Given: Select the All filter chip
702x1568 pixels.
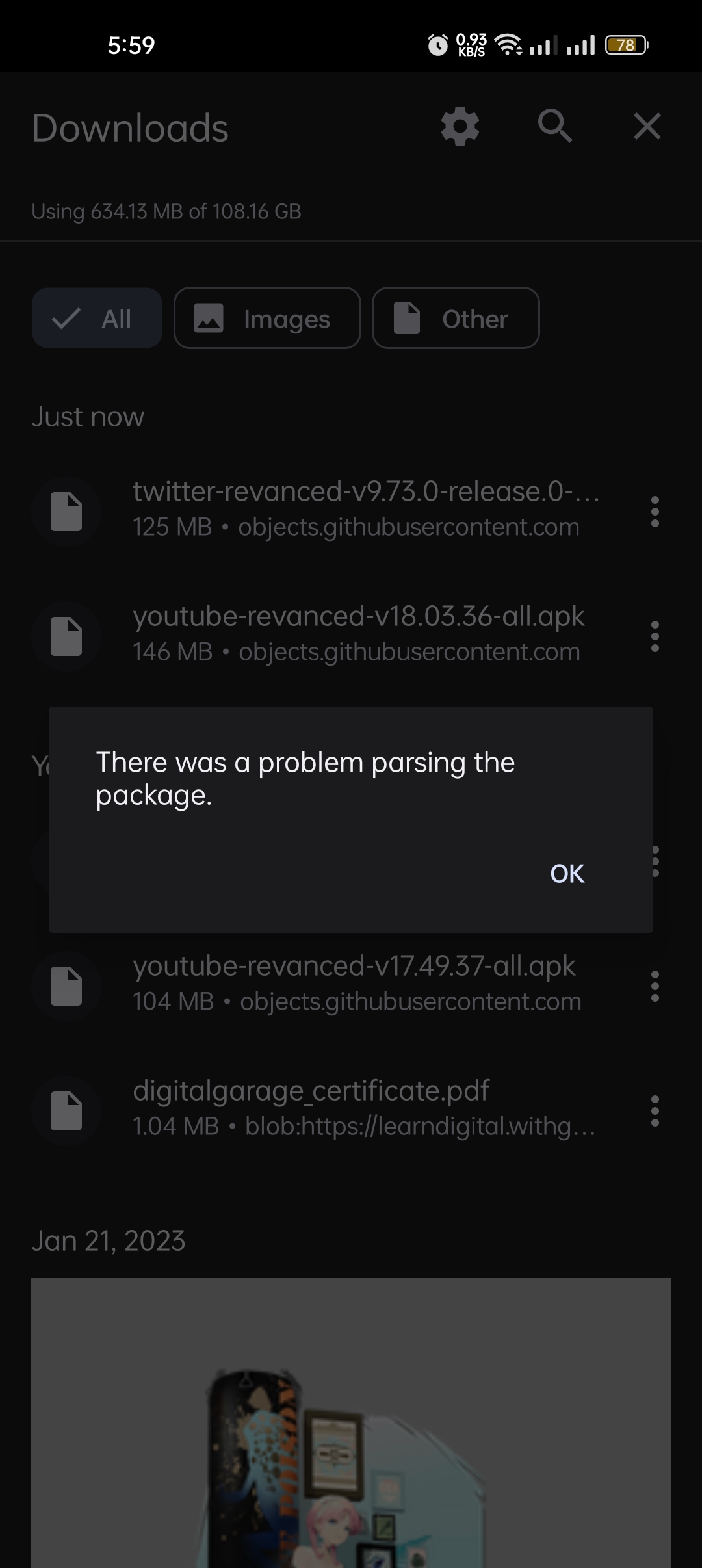Looking at the screenshot, I should [x=96, y=319].
